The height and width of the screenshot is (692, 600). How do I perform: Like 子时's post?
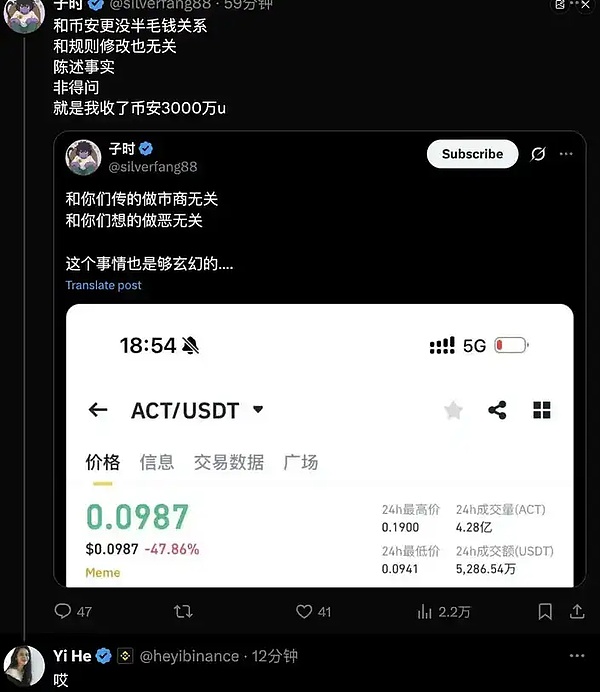click(304, 611)
